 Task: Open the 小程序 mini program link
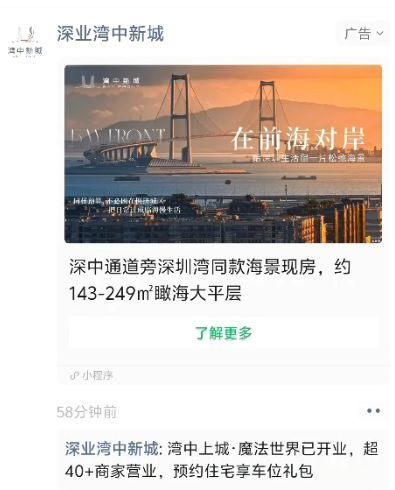pos(92,376)
